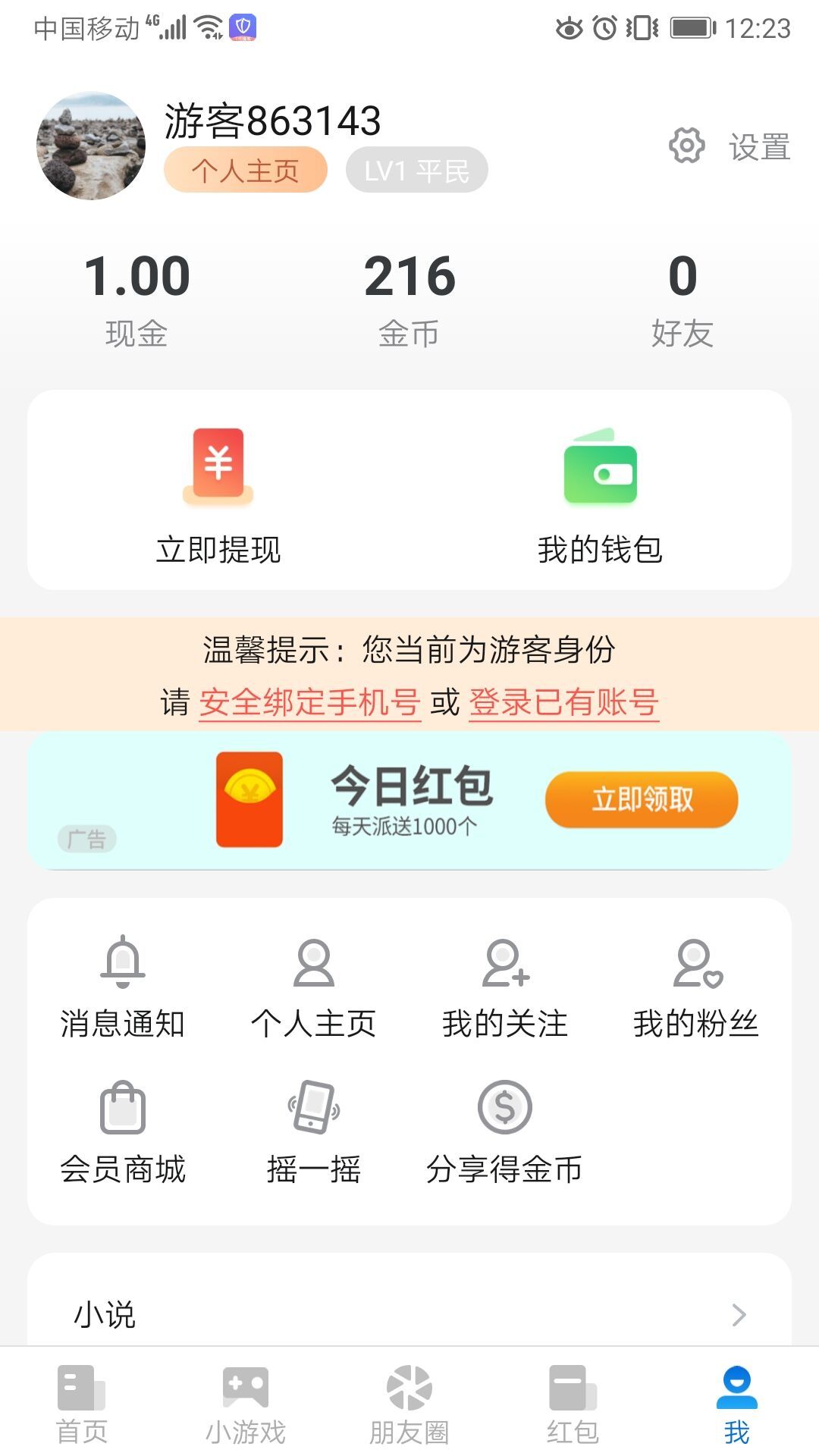Switch to the 首页 tab
Screen dimensions: 819x1456
click(x=82, y=1404)
